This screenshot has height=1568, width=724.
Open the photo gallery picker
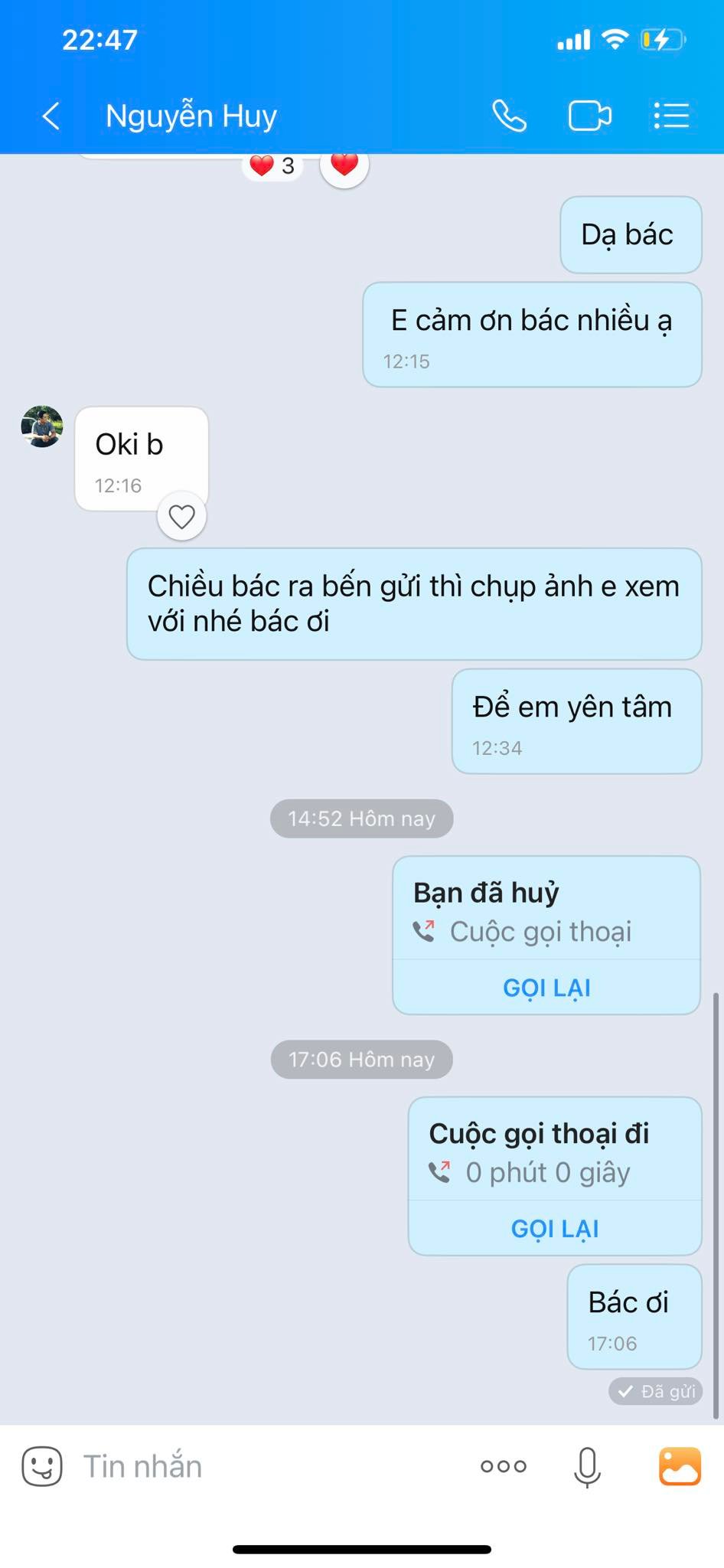(680, 1466)
